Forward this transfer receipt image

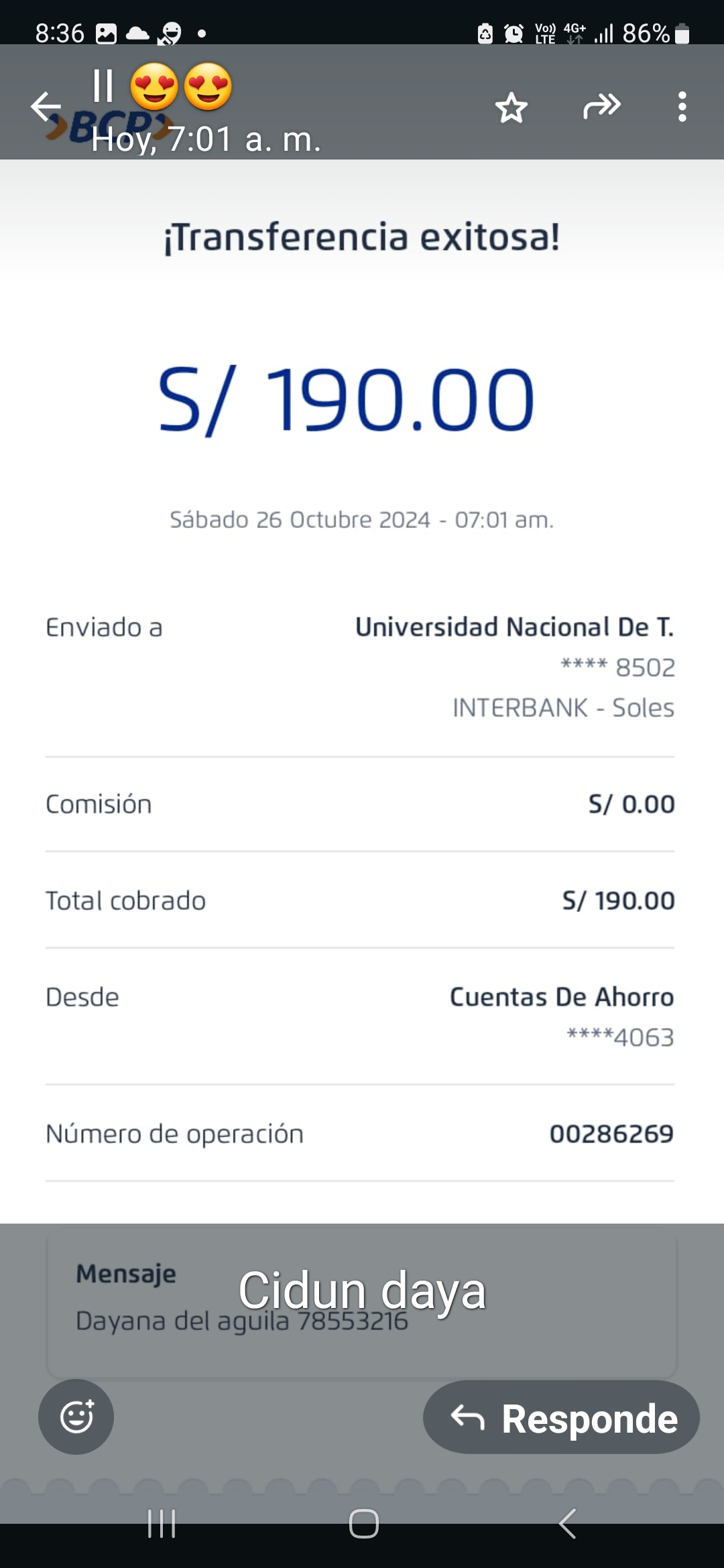coord(601,107)
